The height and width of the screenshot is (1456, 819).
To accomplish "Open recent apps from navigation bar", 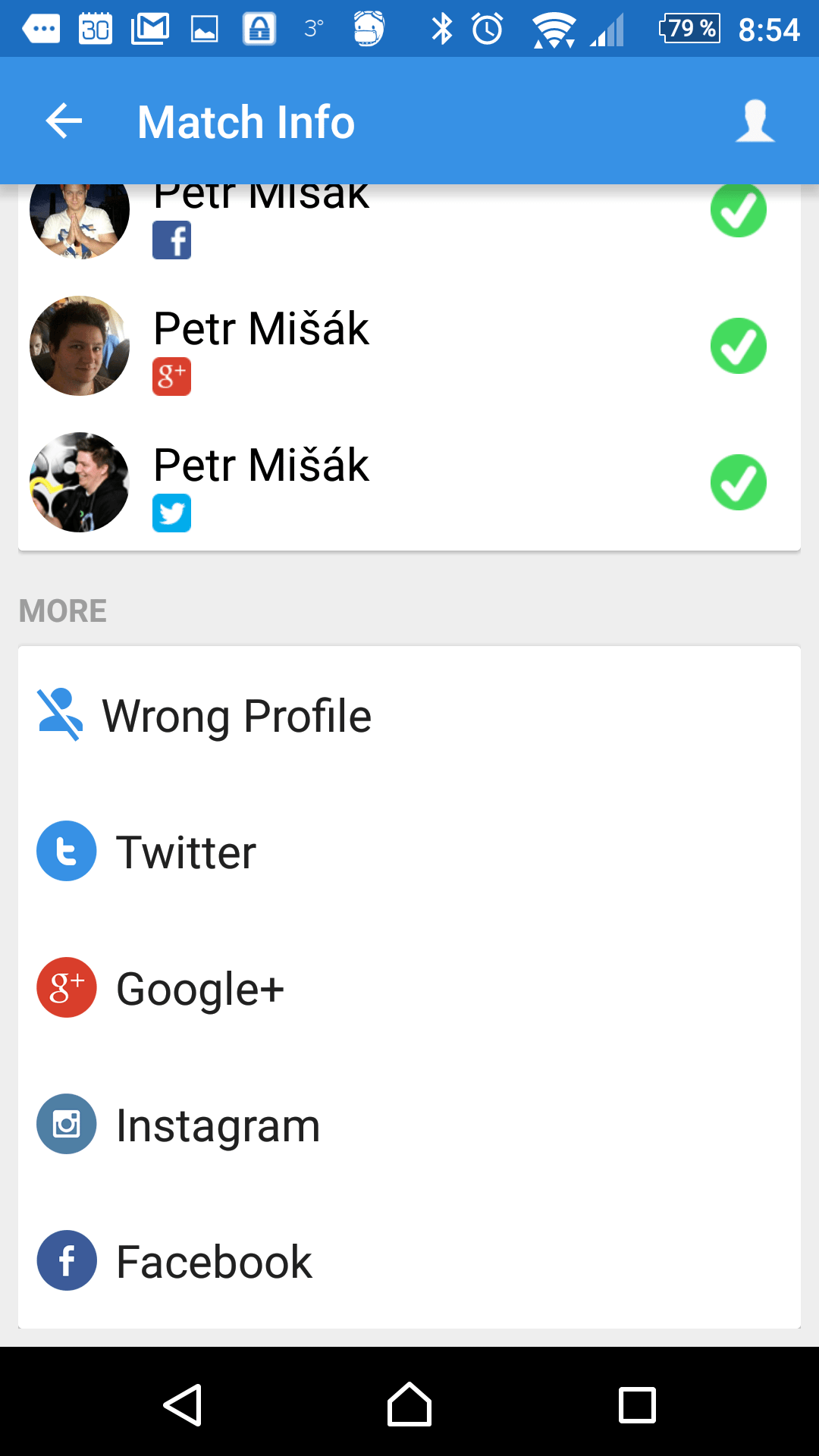I will [637, 1404].
